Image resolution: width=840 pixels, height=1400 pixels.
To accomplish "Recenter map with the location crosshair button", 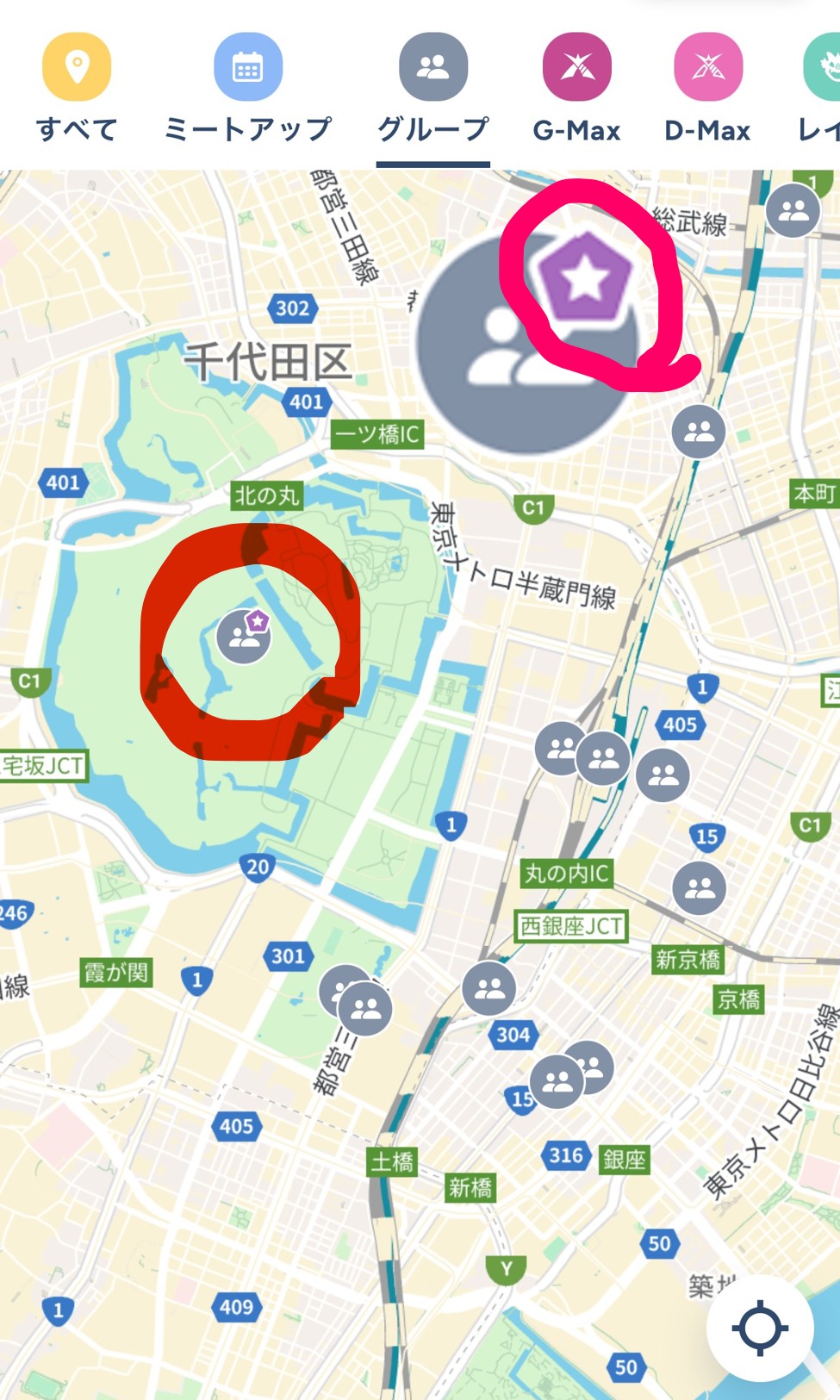I will pyautogui.click(x=759, y=1328).
